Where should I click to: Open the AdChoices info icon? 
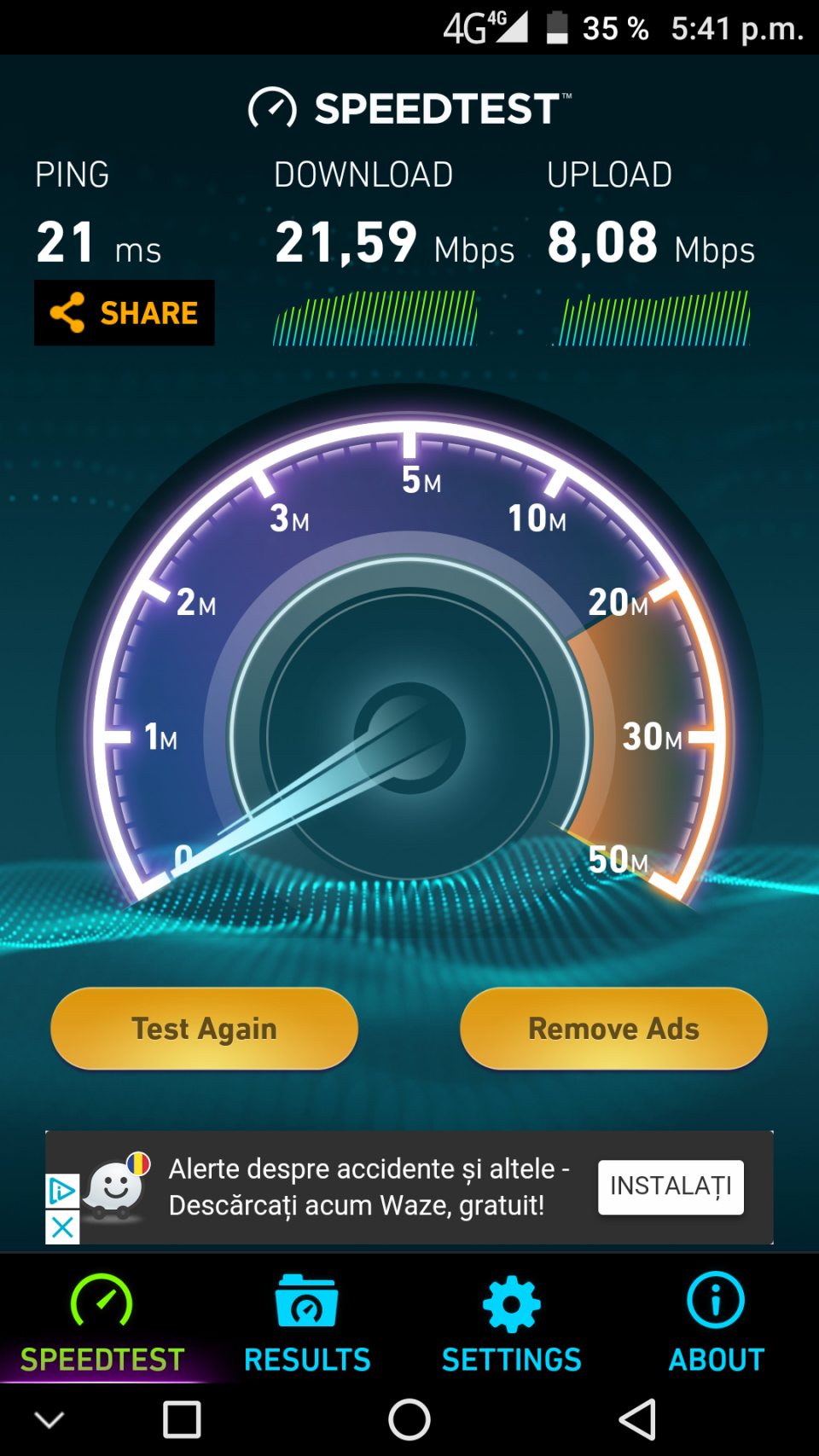coord(62,1191)
